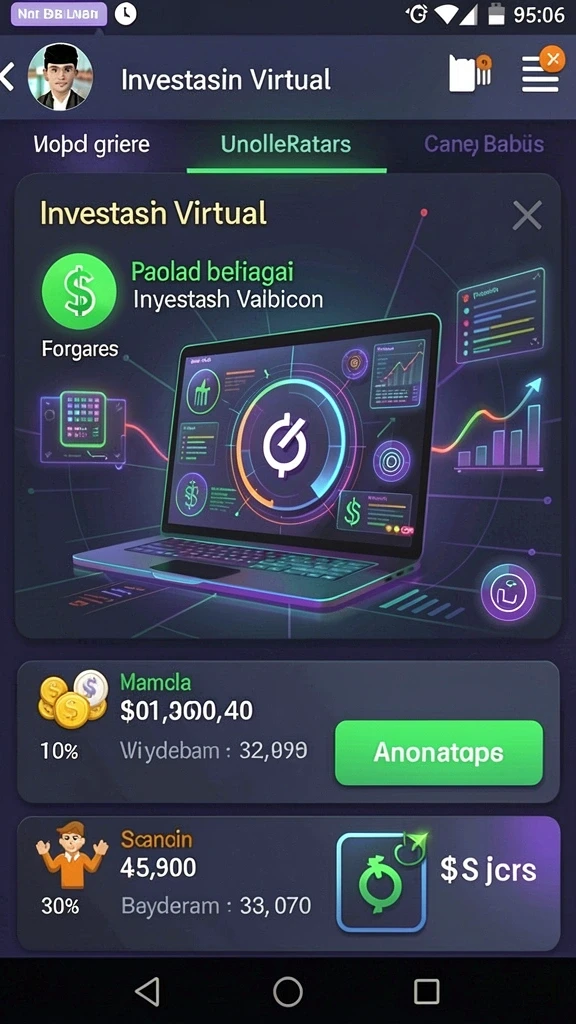Go to the home screen
The height and width of the screenshot is (1024, 576).
(287, 991)
